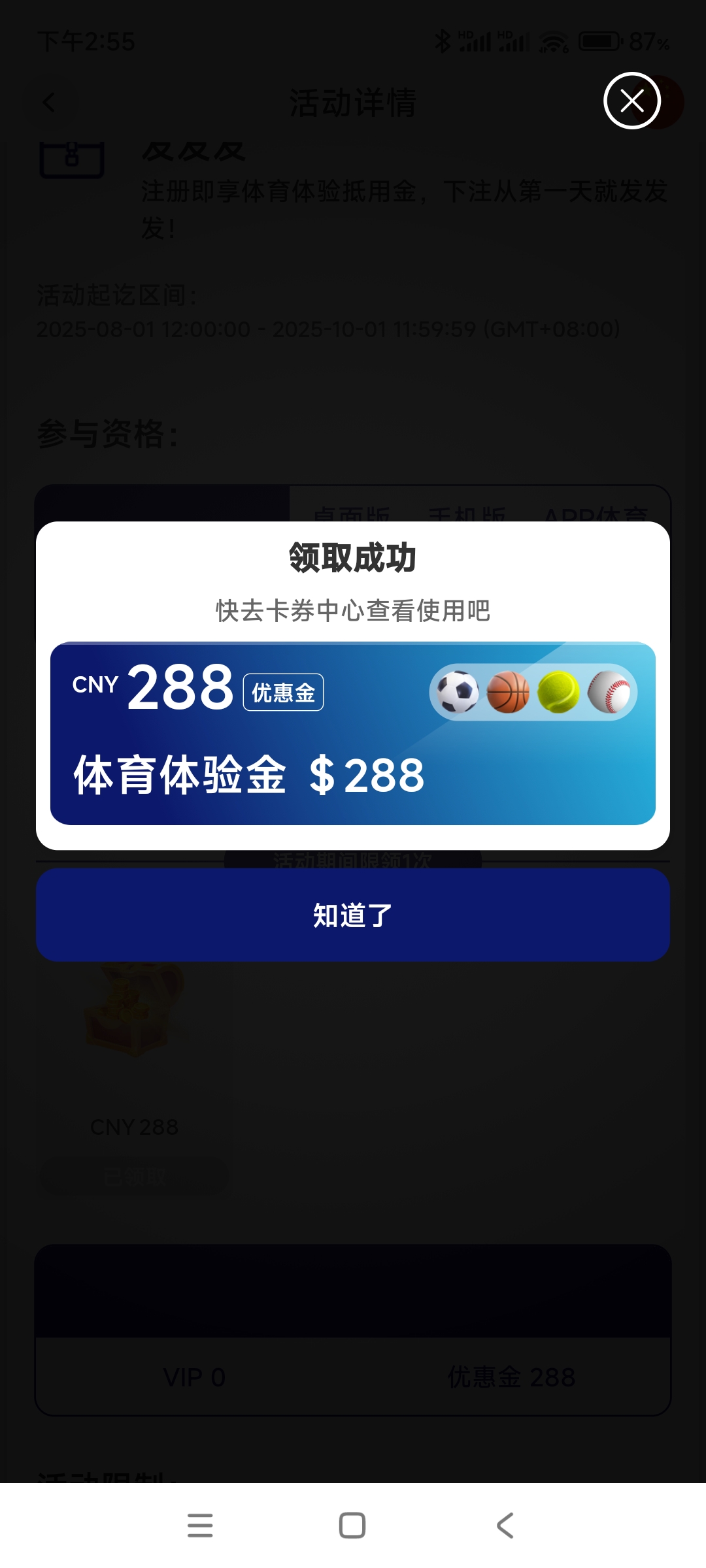This screenshot has height=1568, width=706.
Task: Open the CNY 288 体育体验金 coupon card
Action: pyautogui.click(x=353, y=733)
